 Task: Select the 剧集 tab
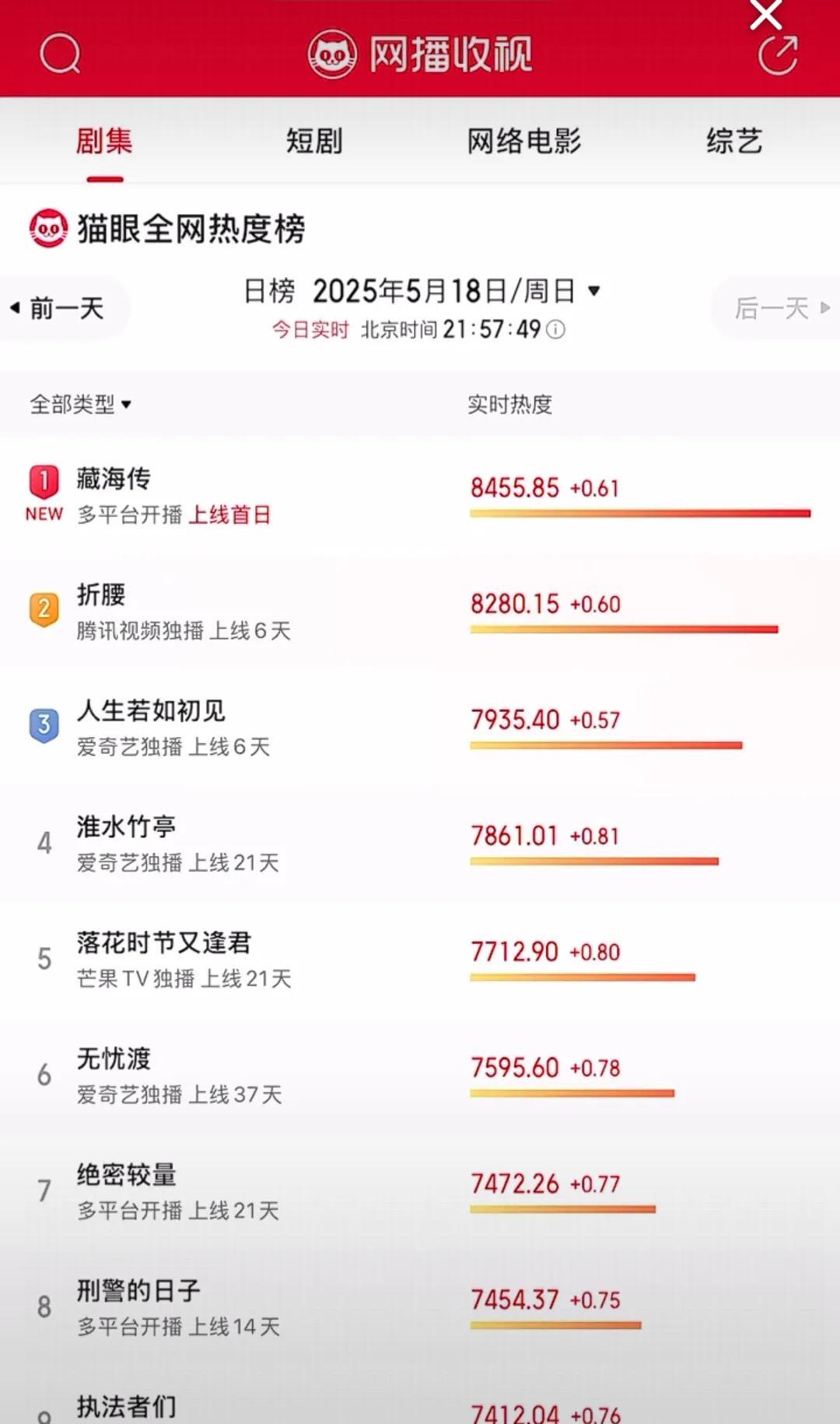[x=104, y=141]
